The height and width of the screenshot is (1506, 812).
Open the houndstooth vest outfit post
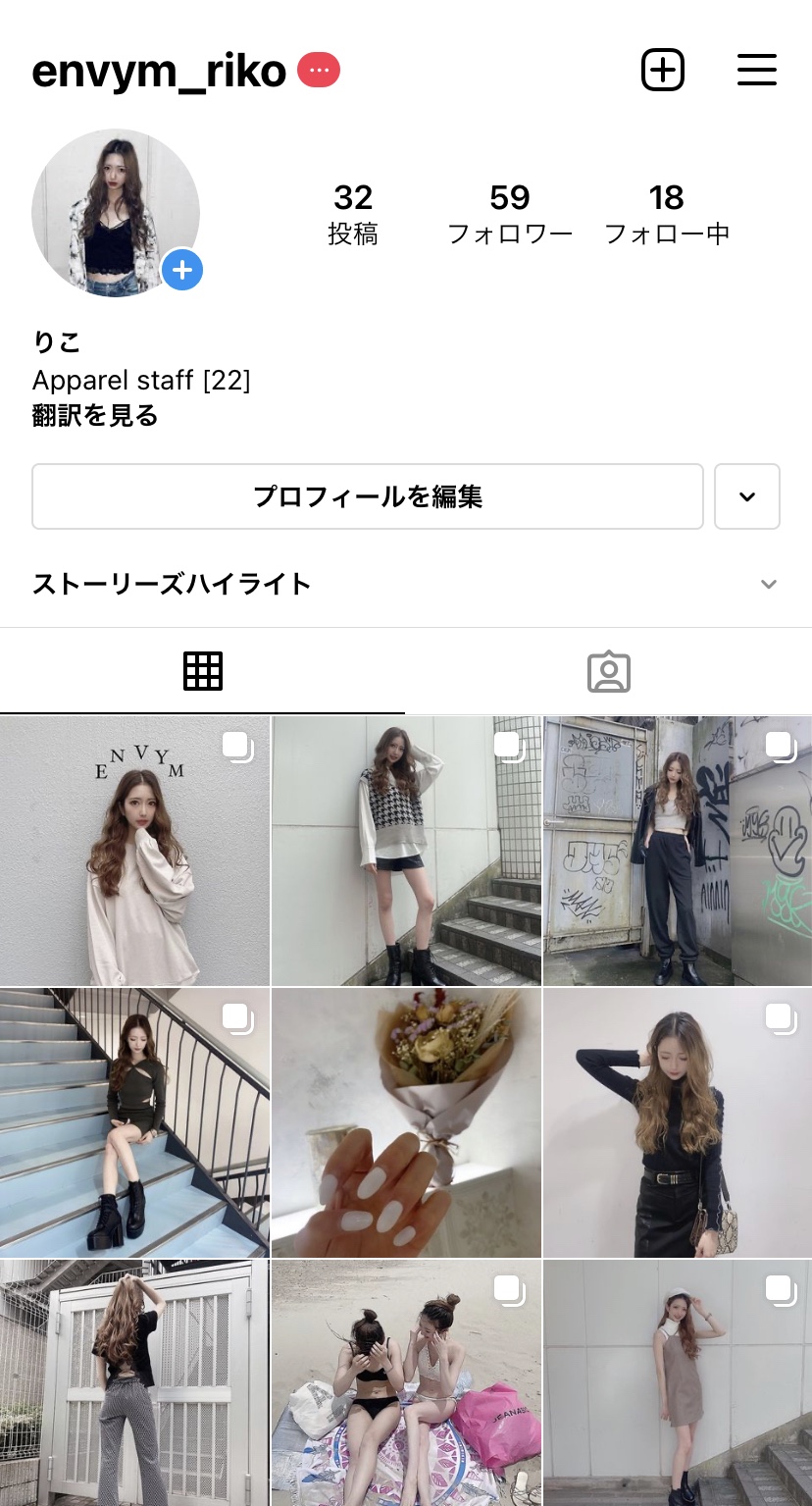(x=406, y=851)
